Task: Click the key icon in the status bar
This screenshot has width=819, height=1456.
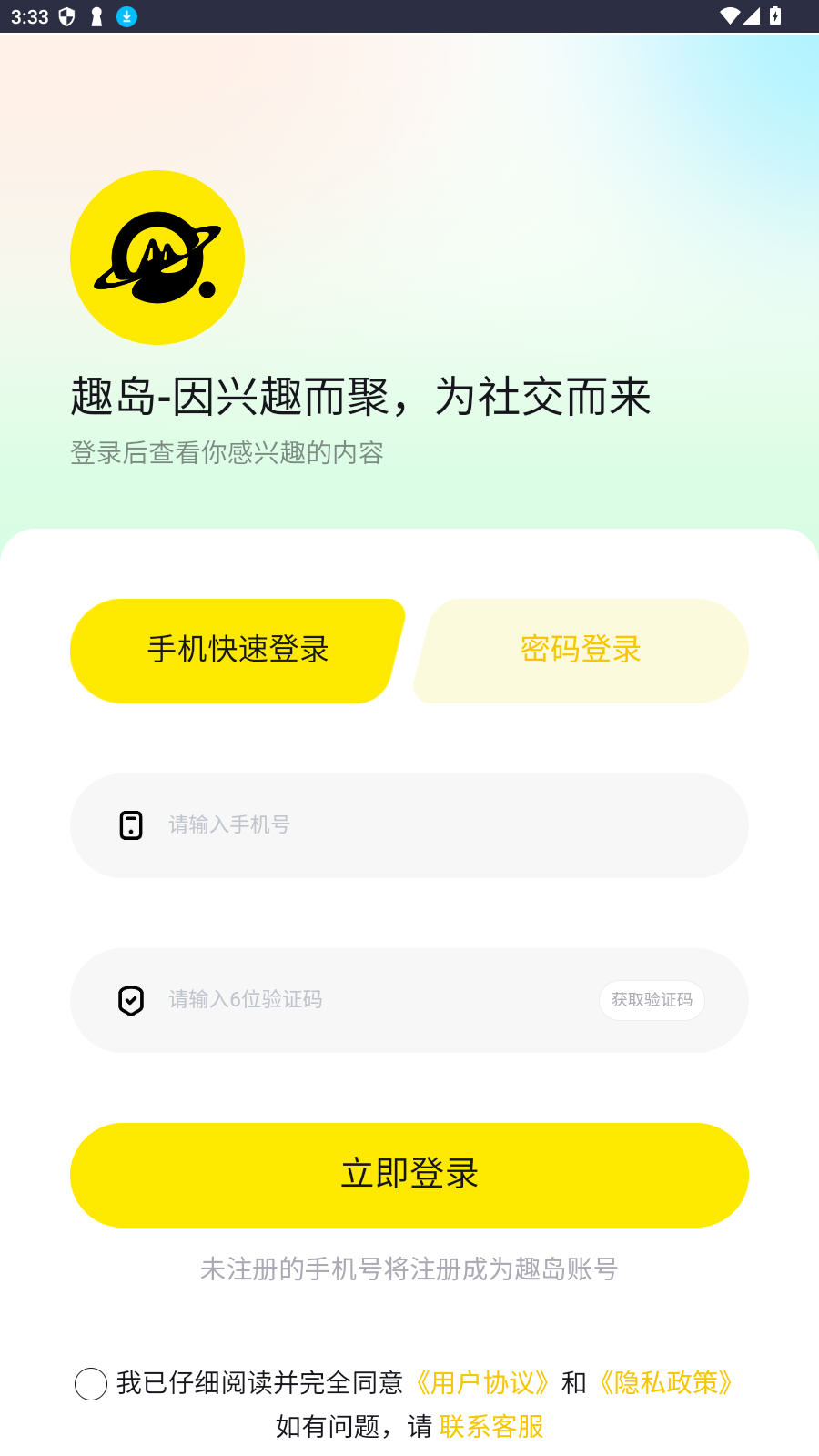Action: tap(96, 15)
